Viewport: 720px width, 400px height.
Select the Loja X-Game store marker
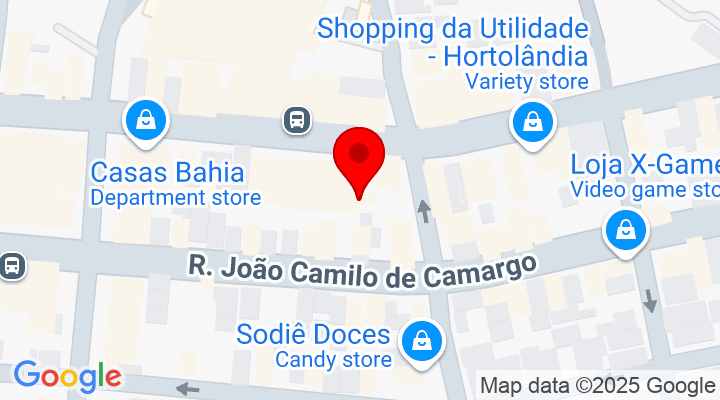pyautogui.click(x=626, y=233)
